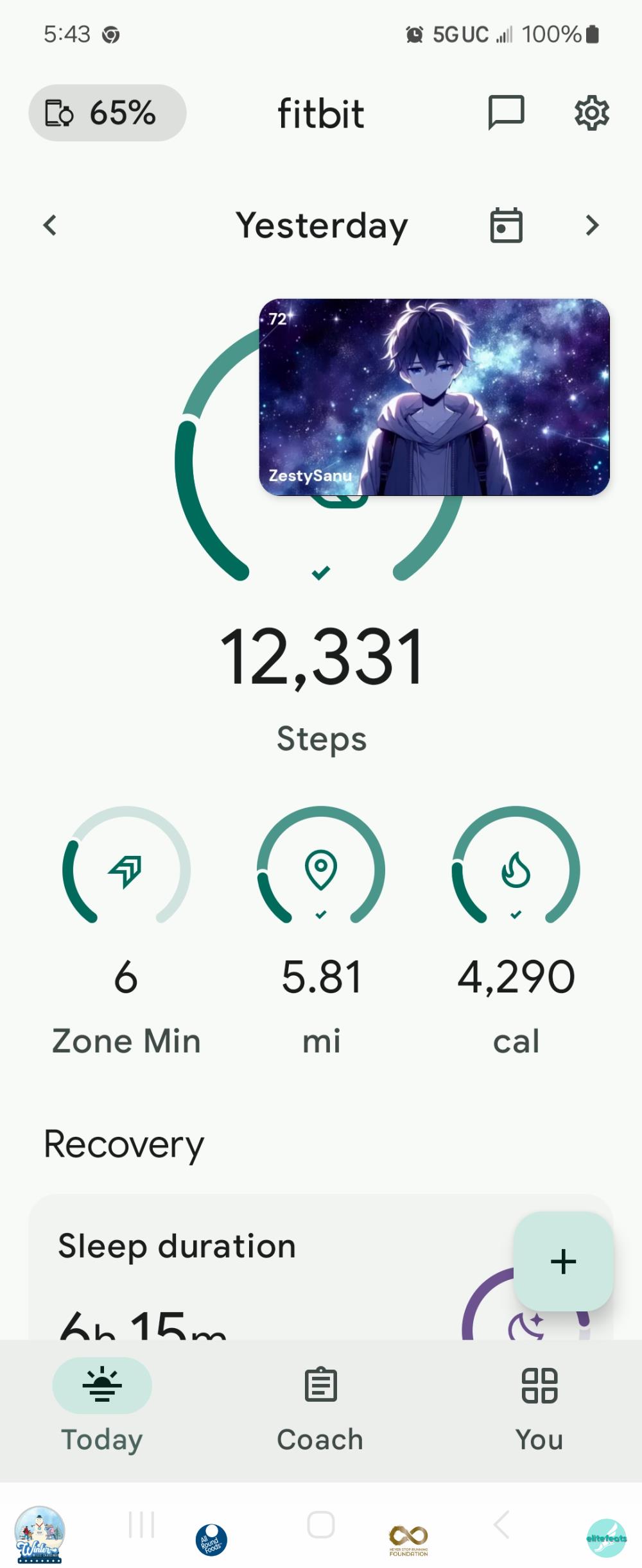Open the settings gear
This screenshot has height=1568, width=642.
591,113
